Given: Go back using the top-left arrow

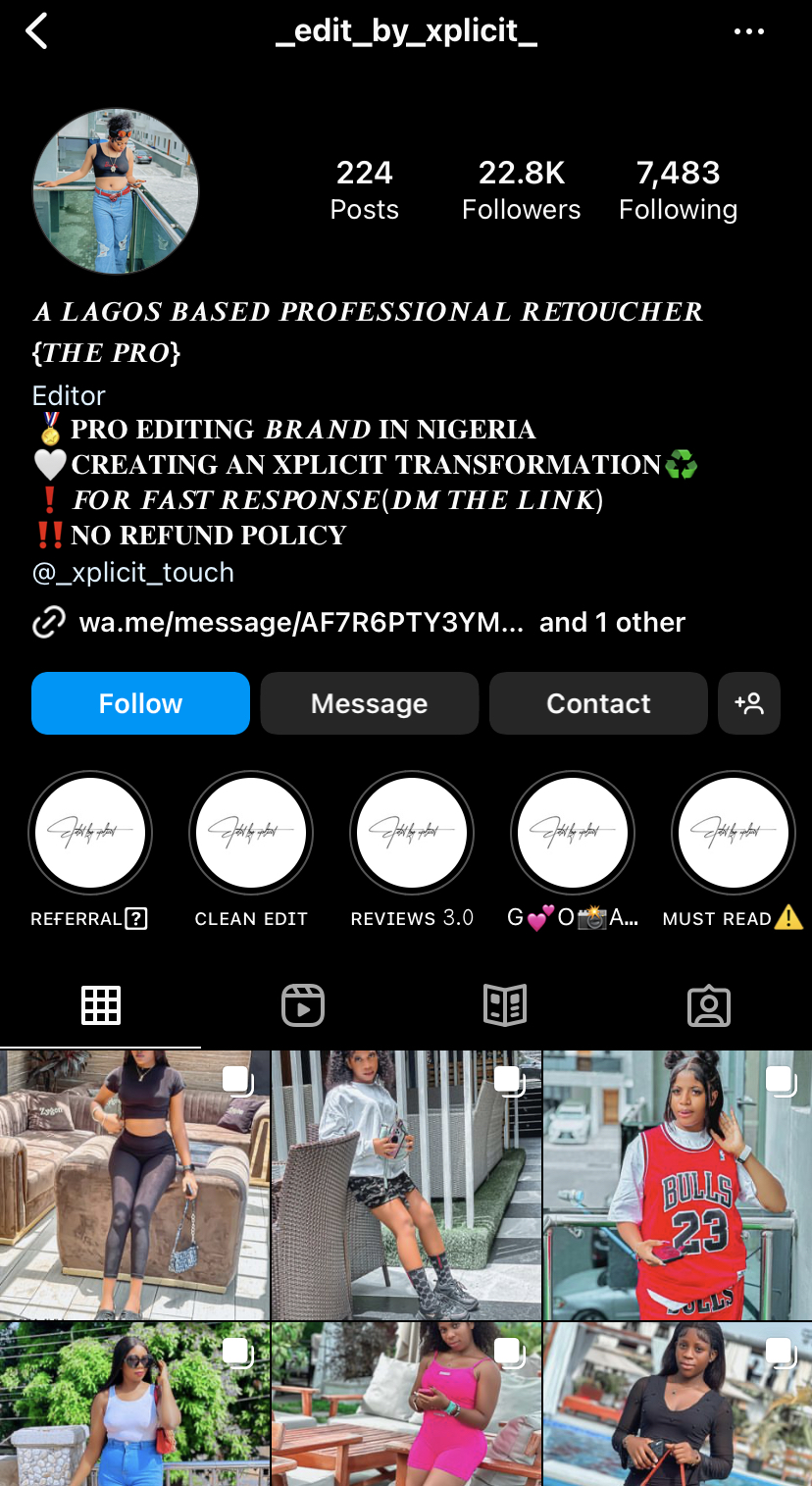Looking at the screenshot, I should 37,31.
